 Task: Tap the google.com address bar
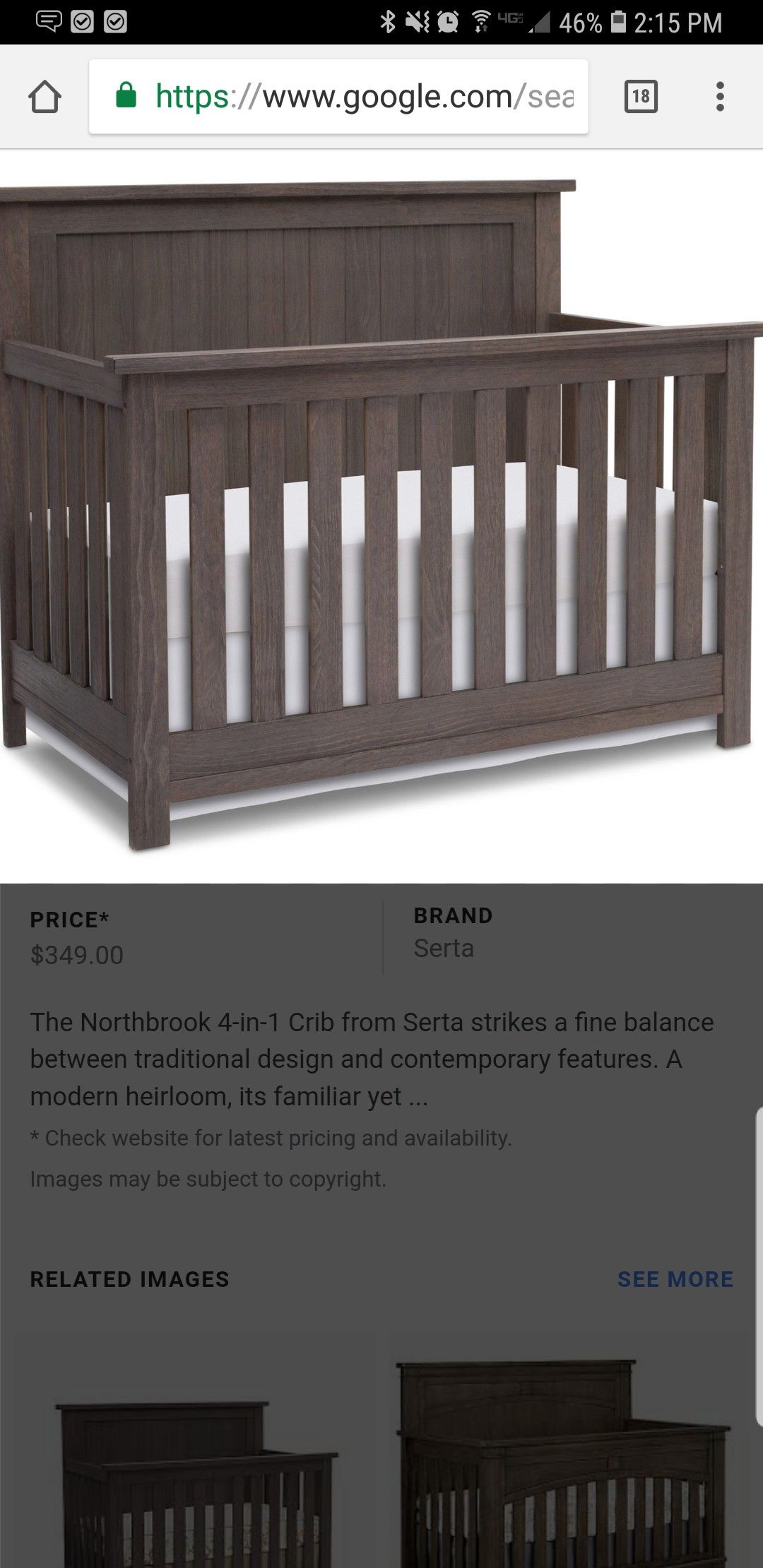point(338,97)
